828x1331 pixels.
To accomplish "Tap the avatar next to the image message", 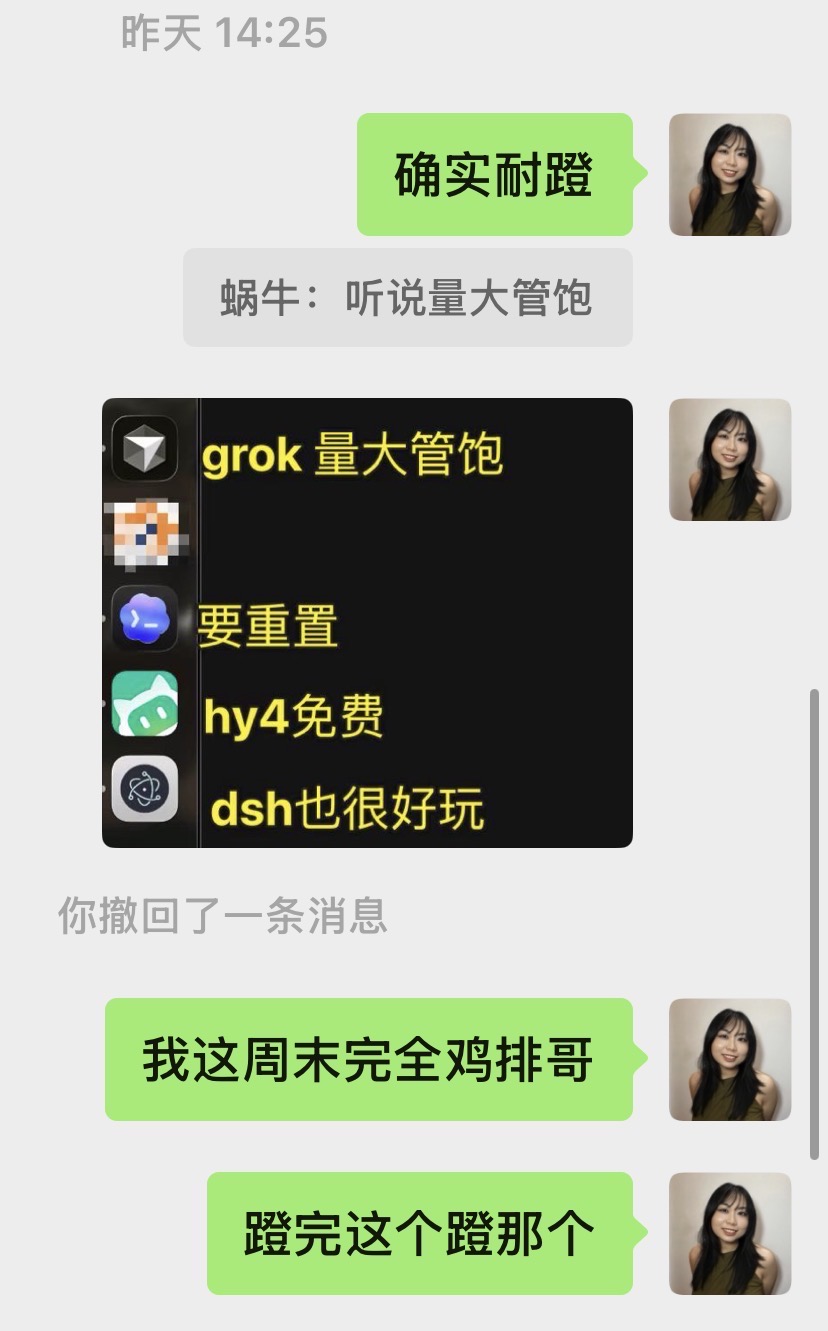I will (730, 460).
